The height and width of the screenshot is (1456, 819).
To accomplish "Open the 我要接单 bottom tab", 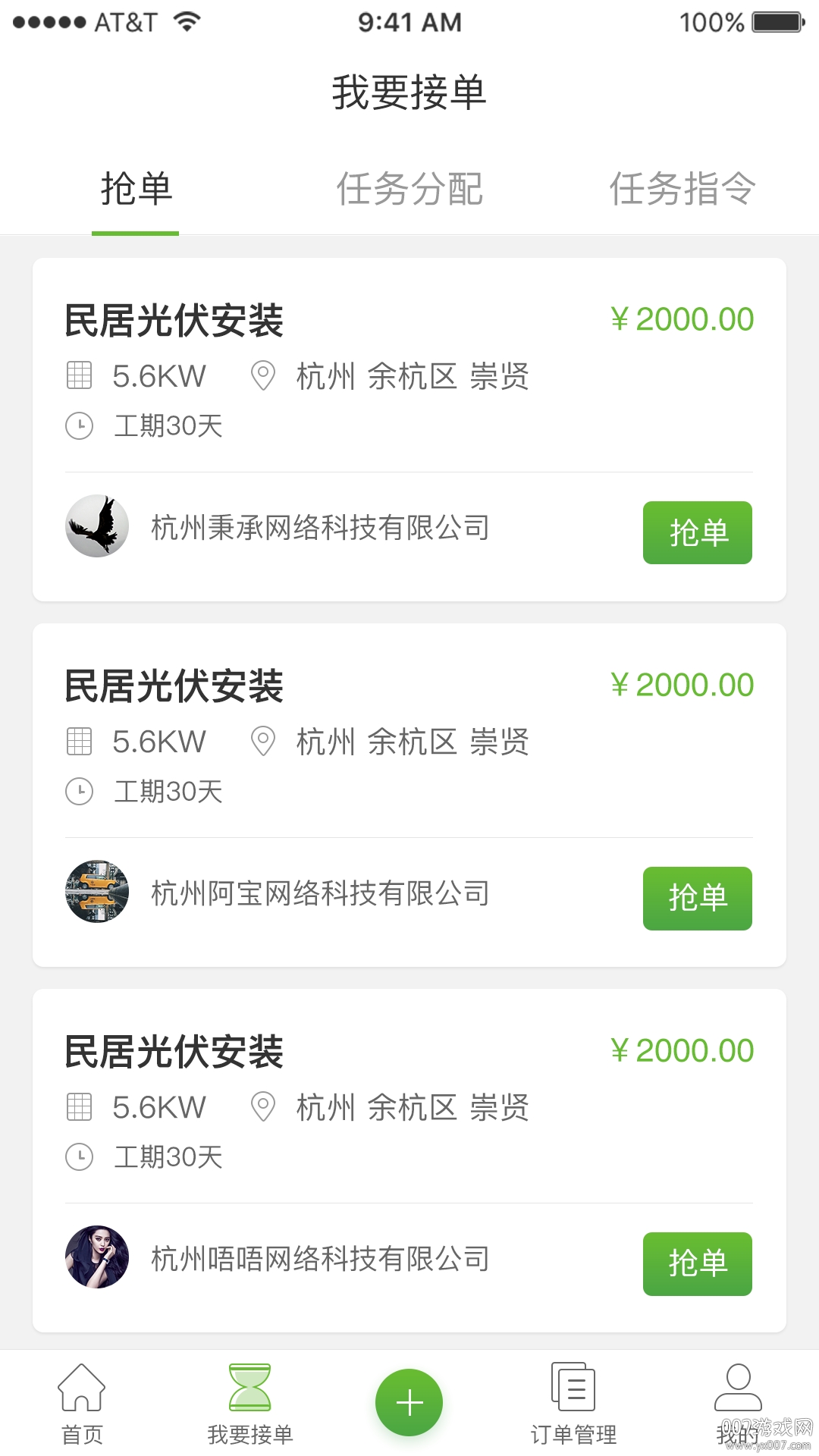I will click(249, 1404).
